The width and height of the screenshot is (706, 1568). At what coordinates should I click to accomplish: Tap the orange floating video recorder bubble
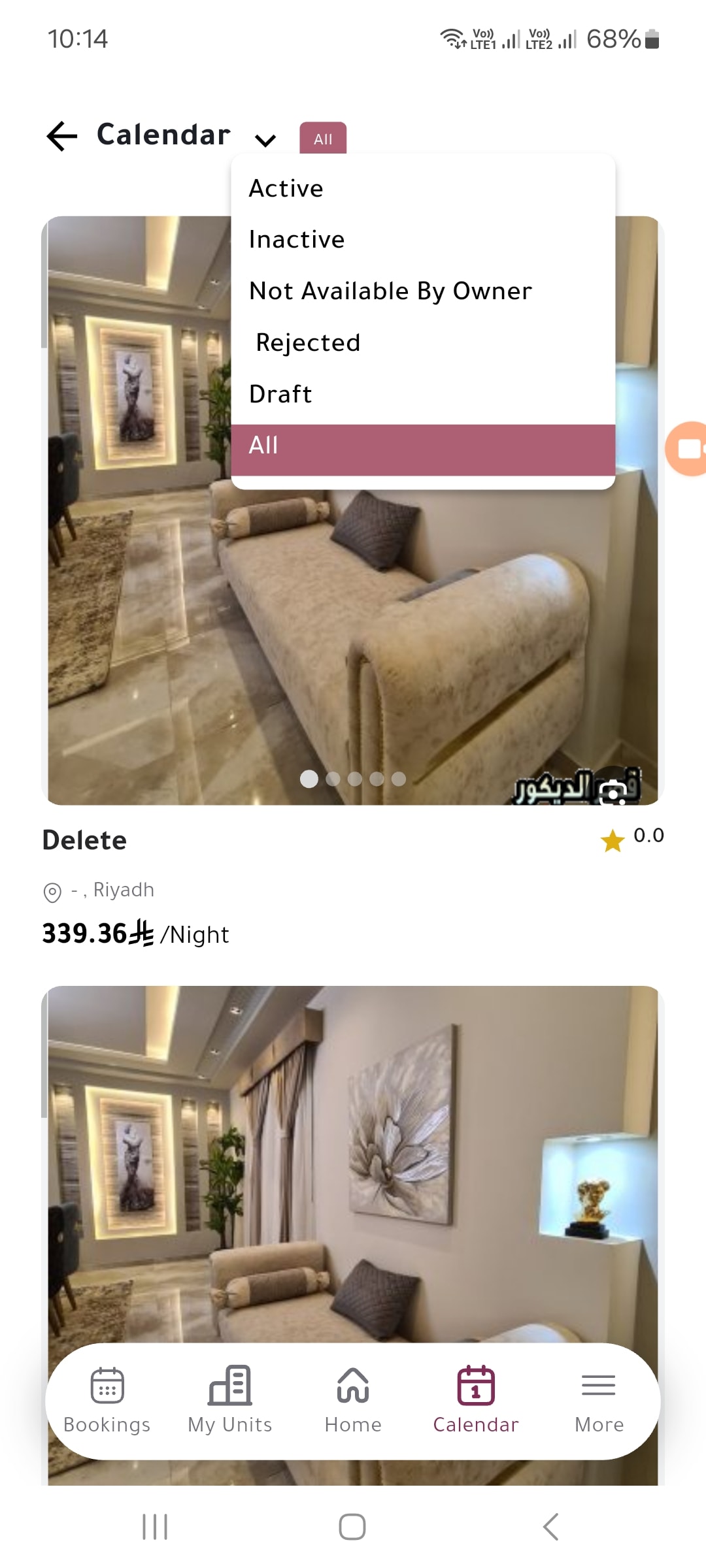click(x=686, y=449)
